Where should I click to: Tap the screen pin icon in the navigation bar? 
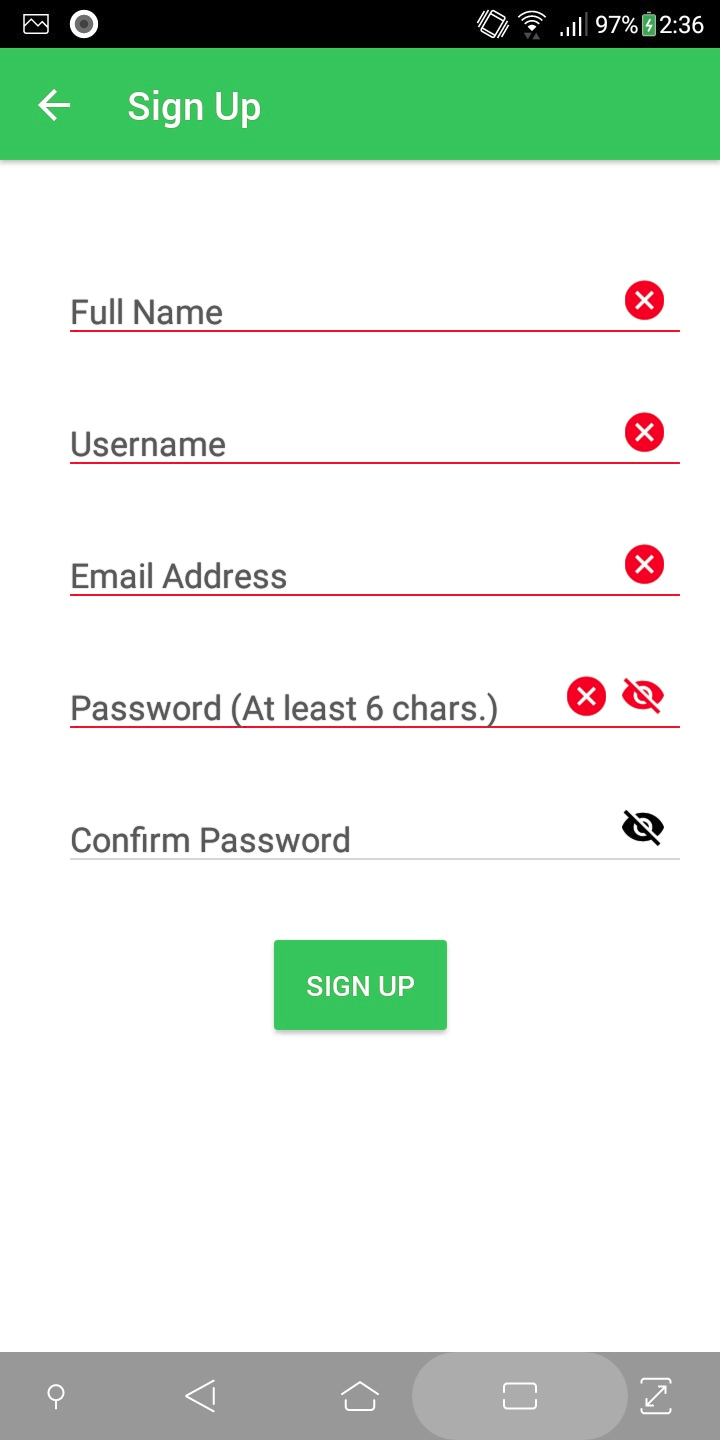56,1396
